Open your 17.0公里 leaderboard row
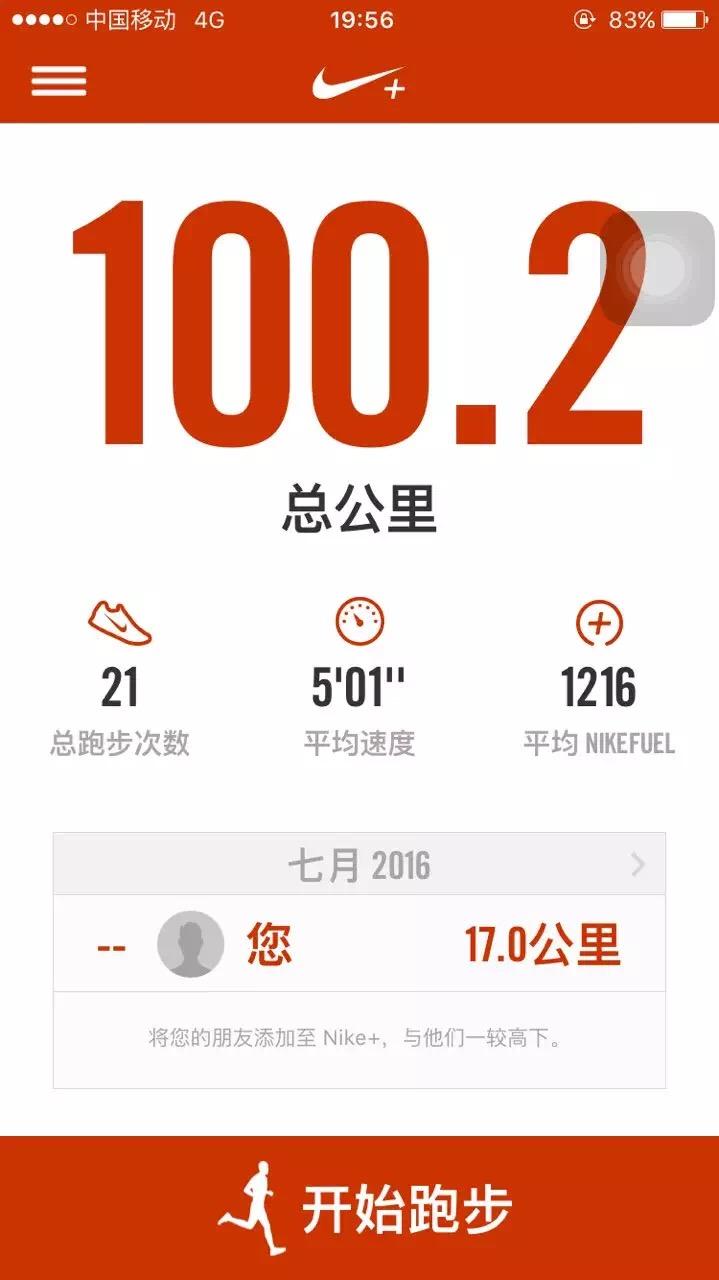This screenshot has height=1280, width=719. (359, 943)
